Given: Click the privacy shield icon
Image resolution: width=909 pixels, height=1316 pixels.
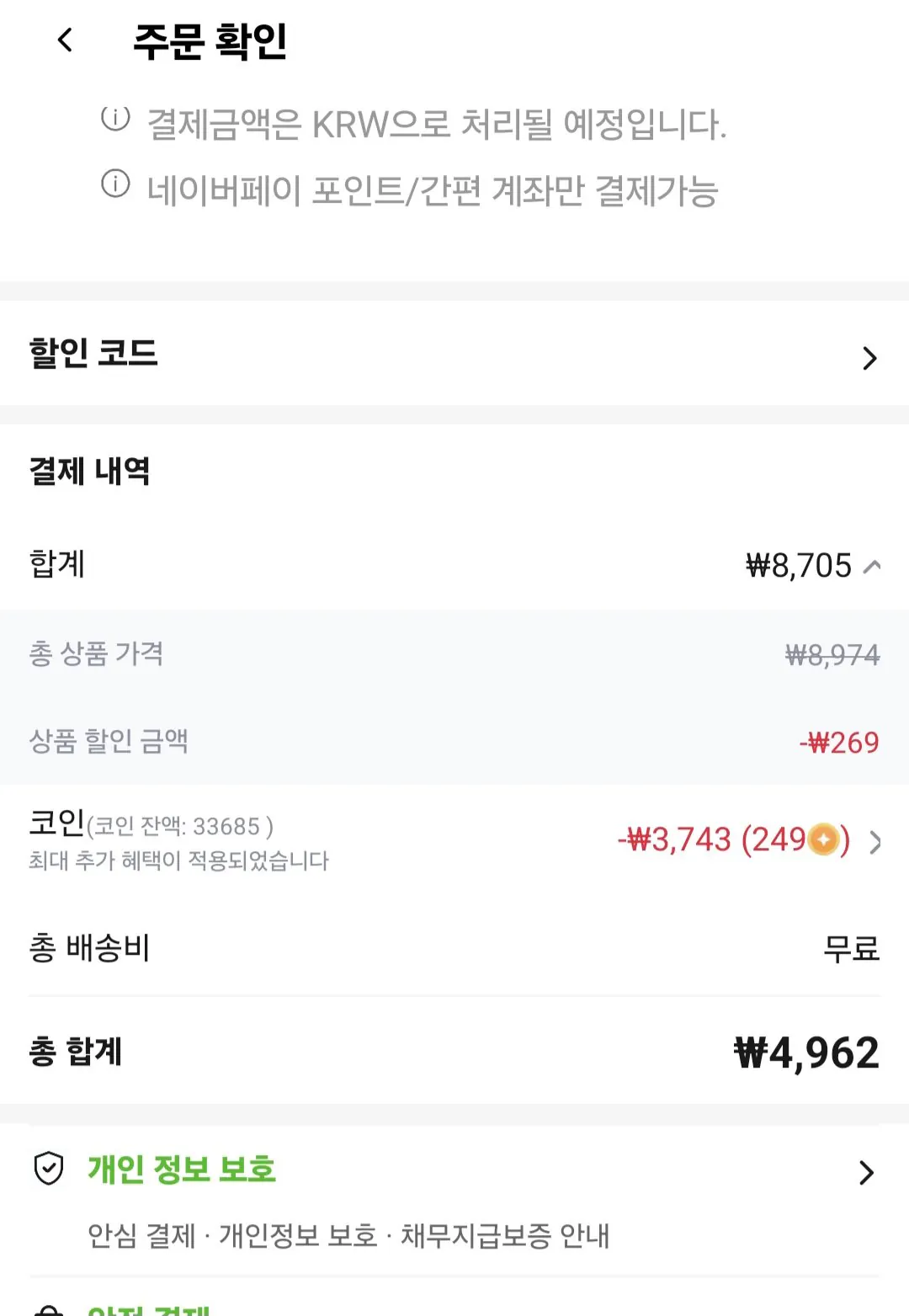Looking at the screenshot, I should pyautogui.click(x=47, y=1168).
